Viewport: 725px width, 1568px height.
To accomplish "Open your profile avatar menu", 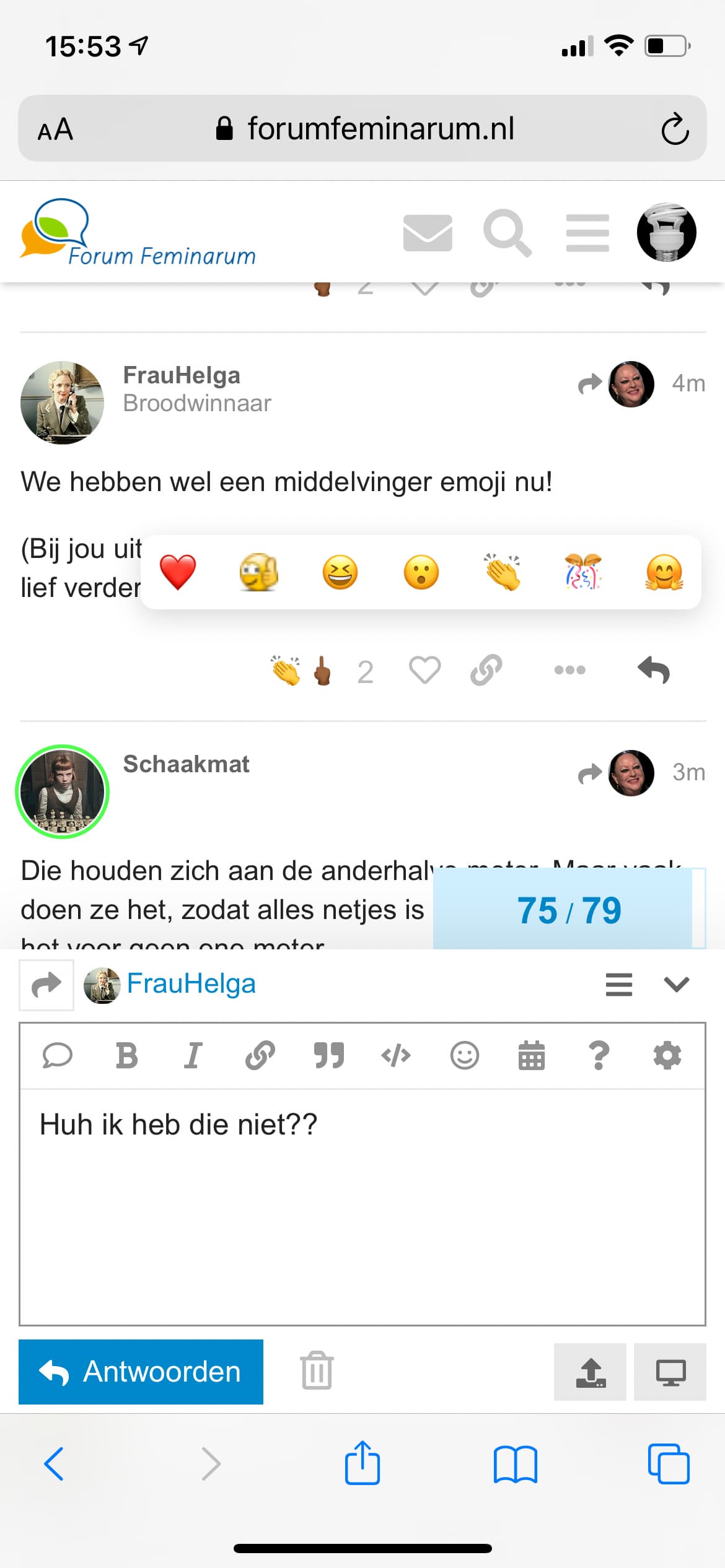I will pos(666,233).
